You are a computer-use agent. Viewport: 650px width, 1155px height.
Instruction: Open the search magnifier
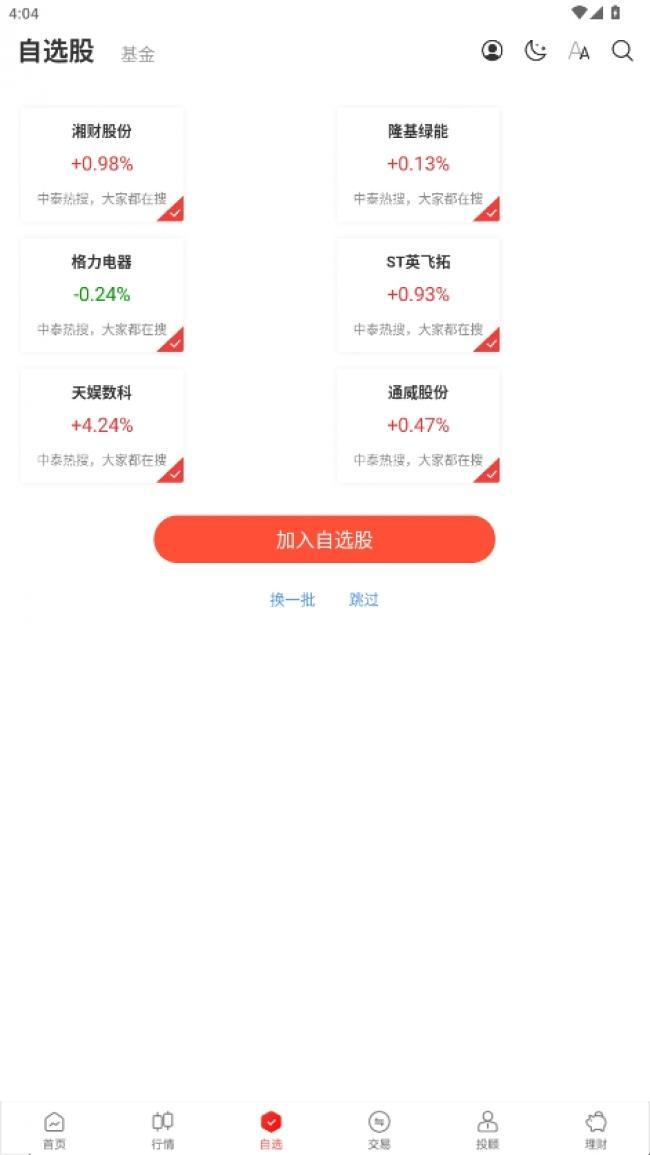coord(623,51)
